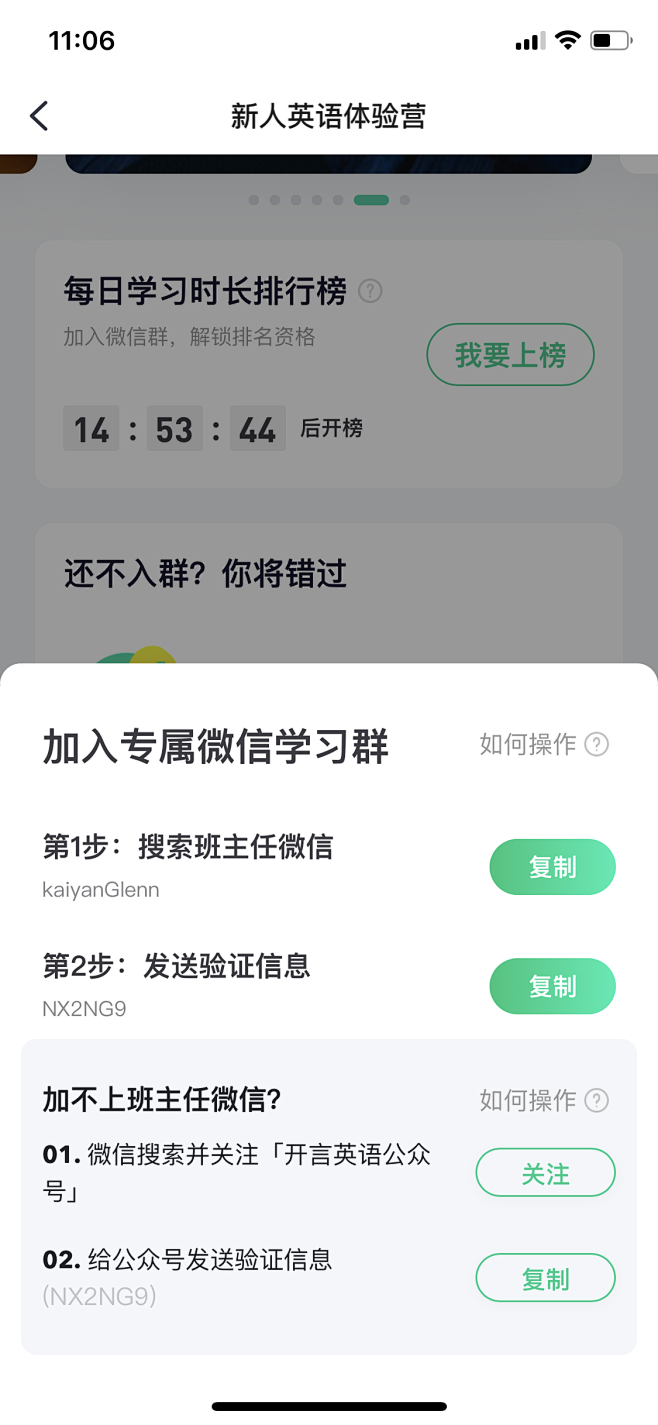
Task: Copy the class teacher WeChat ID kaiyanGlenn
Action: tap(552, 867)
